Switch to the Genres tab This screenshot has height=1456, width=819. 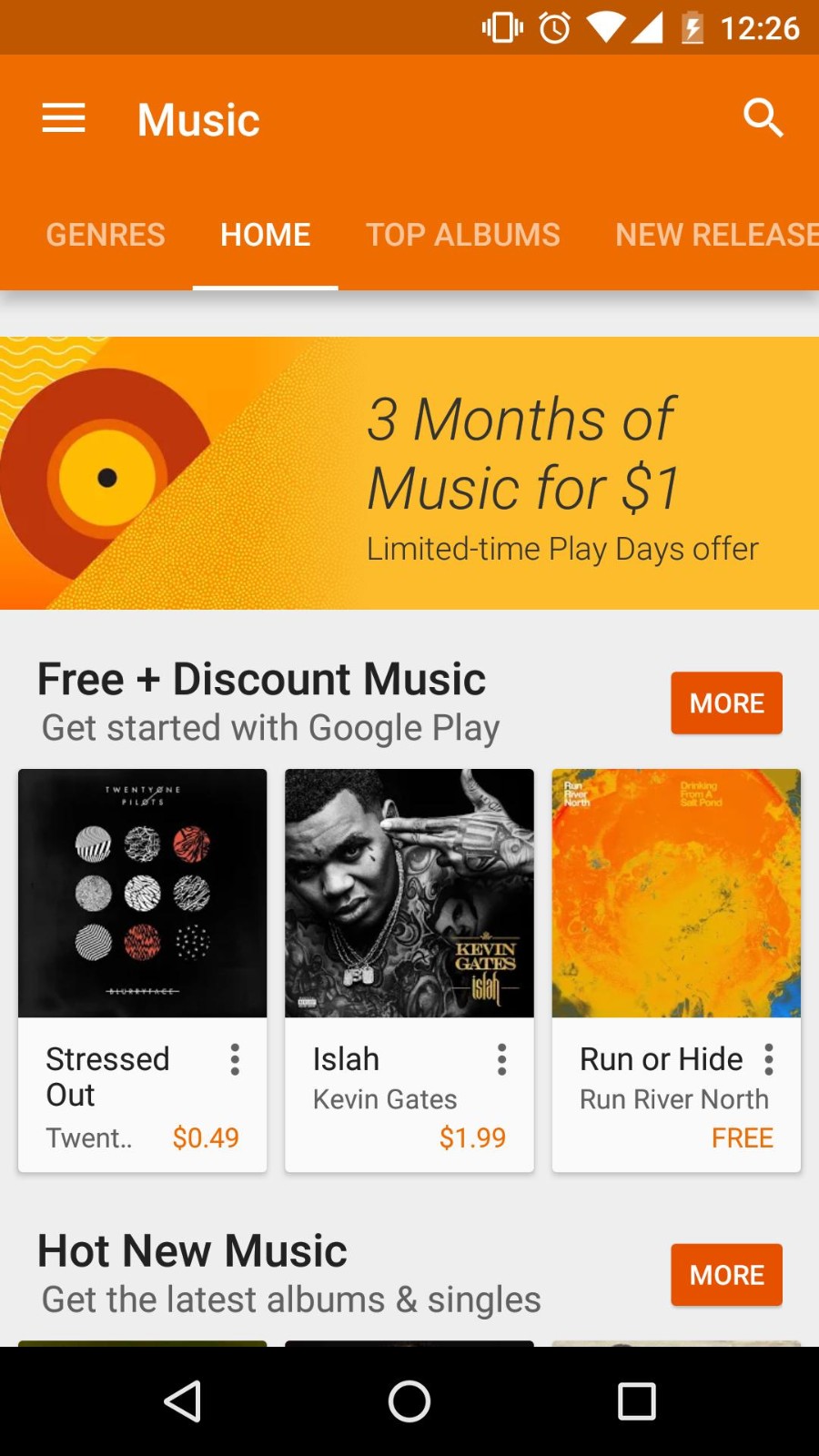[106, 234]
